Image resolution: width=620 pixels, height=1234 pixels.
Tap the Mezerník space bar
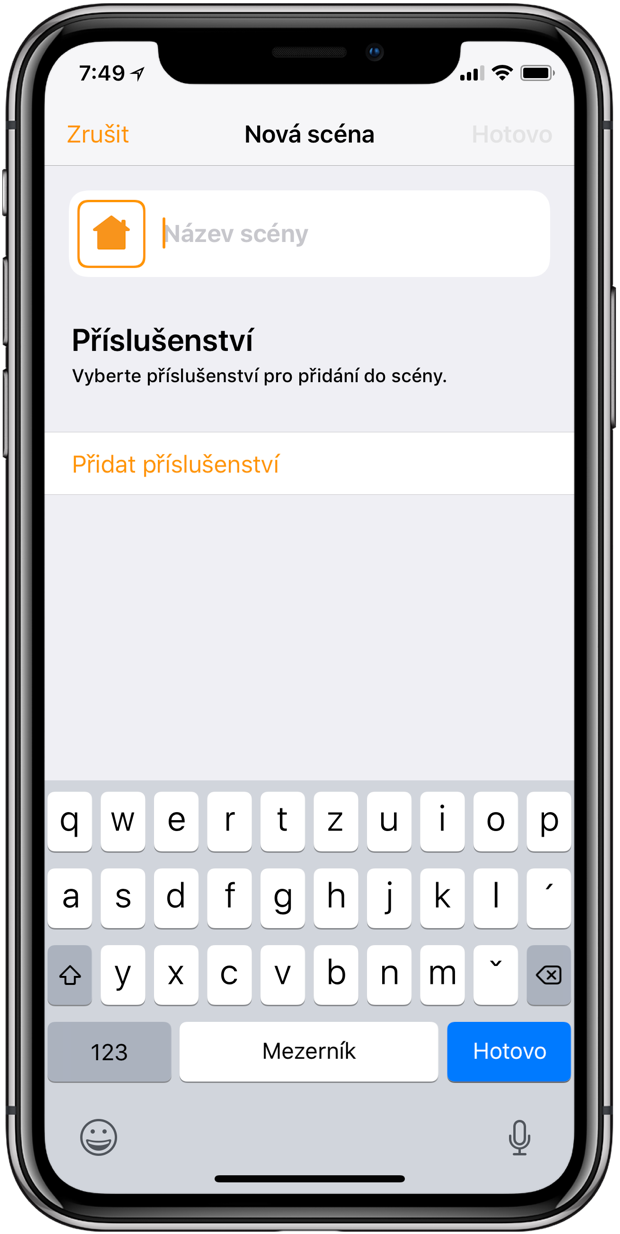[309, 1051]
